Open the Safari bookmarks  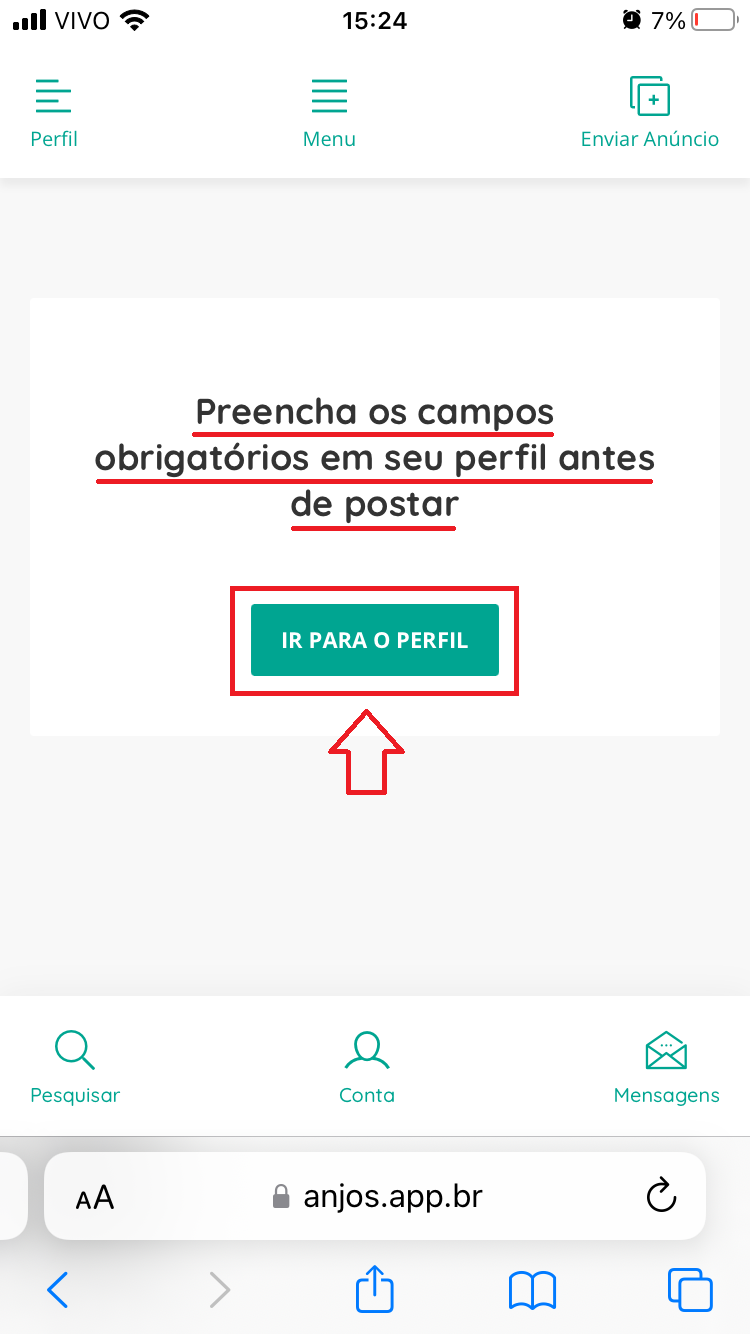coord(532,1290)
